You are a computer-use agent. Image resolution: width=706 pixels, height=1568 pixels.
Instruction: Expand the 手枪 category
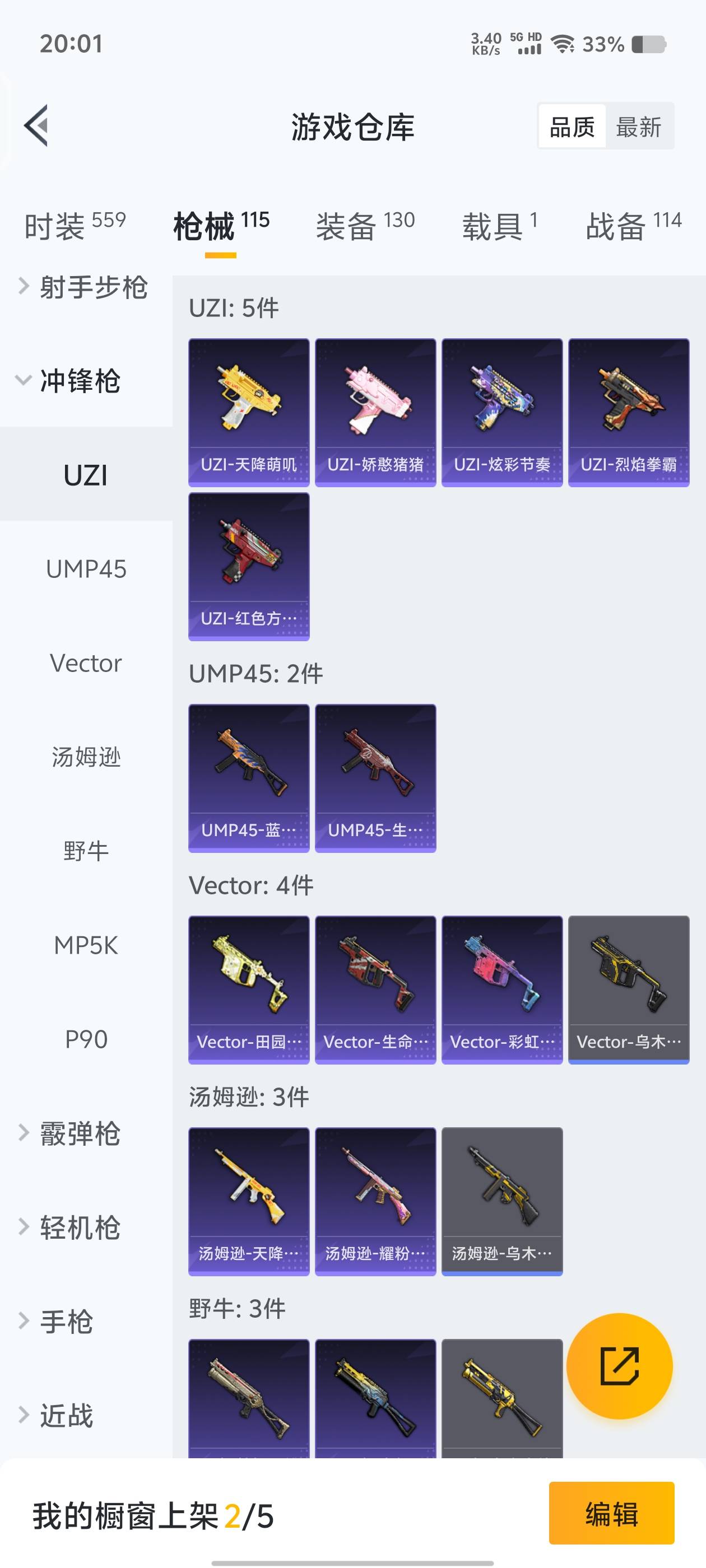(66, 1322)
